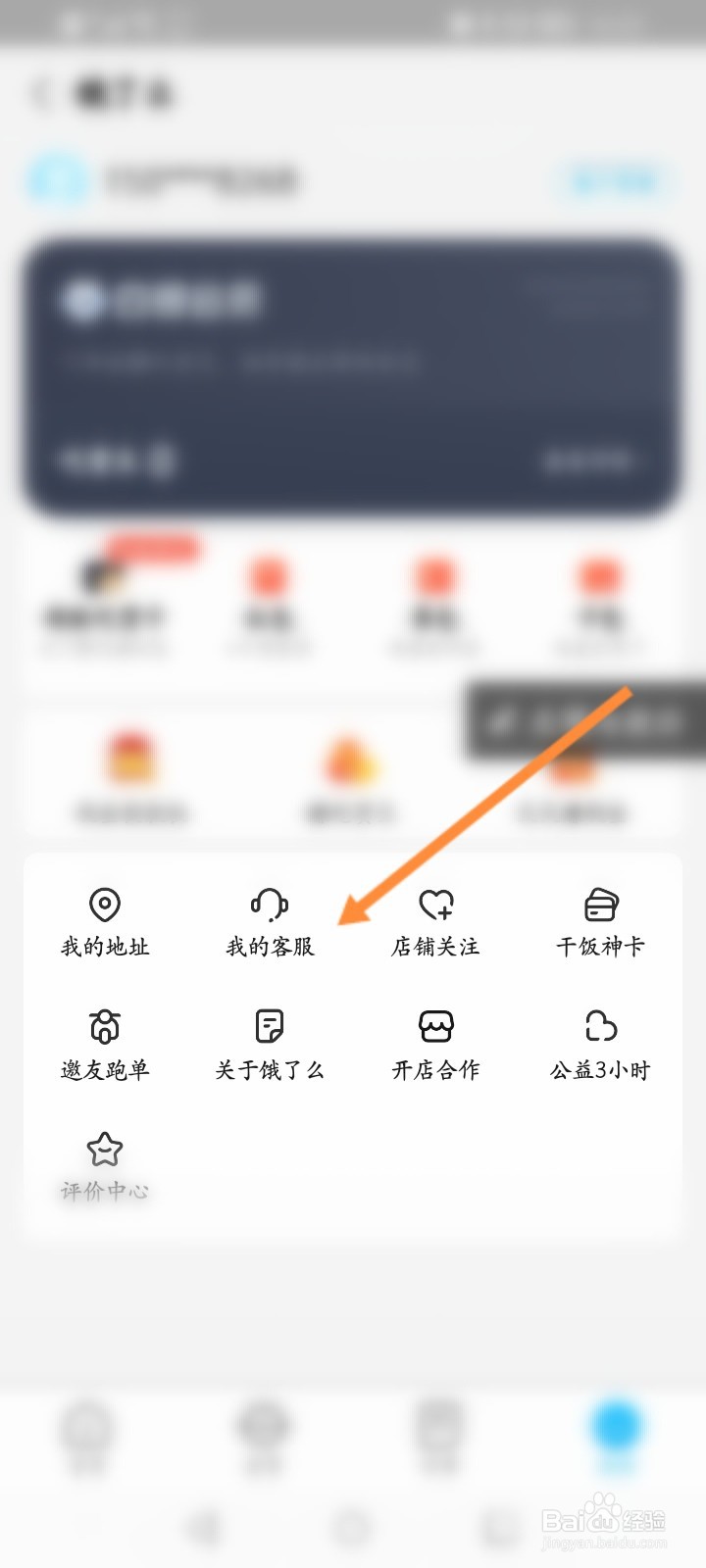Open 我的客服 customer service headset icon
Image resolution: width=706 pixels, height=1568 pixels.
269,902
